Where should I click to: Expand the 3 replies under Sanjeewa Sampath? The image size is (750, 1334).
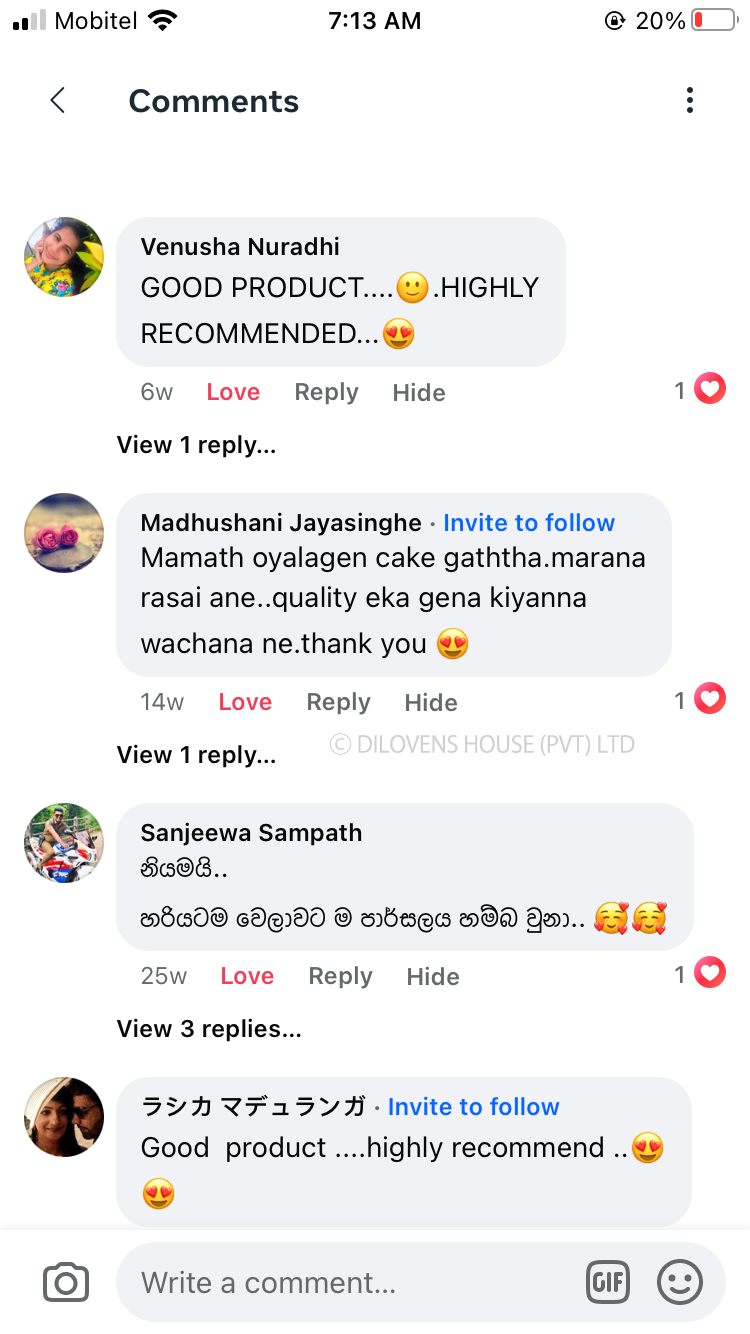(209, 1028)
